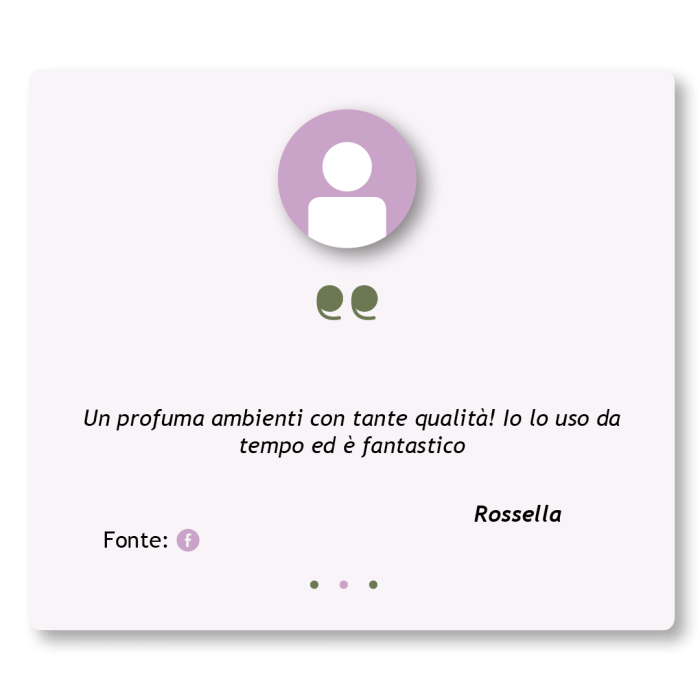This screenshot has height=700, width=700.
Task: Jump to the first testimonial via the indicator dot
Action: (x=314, y=585)
